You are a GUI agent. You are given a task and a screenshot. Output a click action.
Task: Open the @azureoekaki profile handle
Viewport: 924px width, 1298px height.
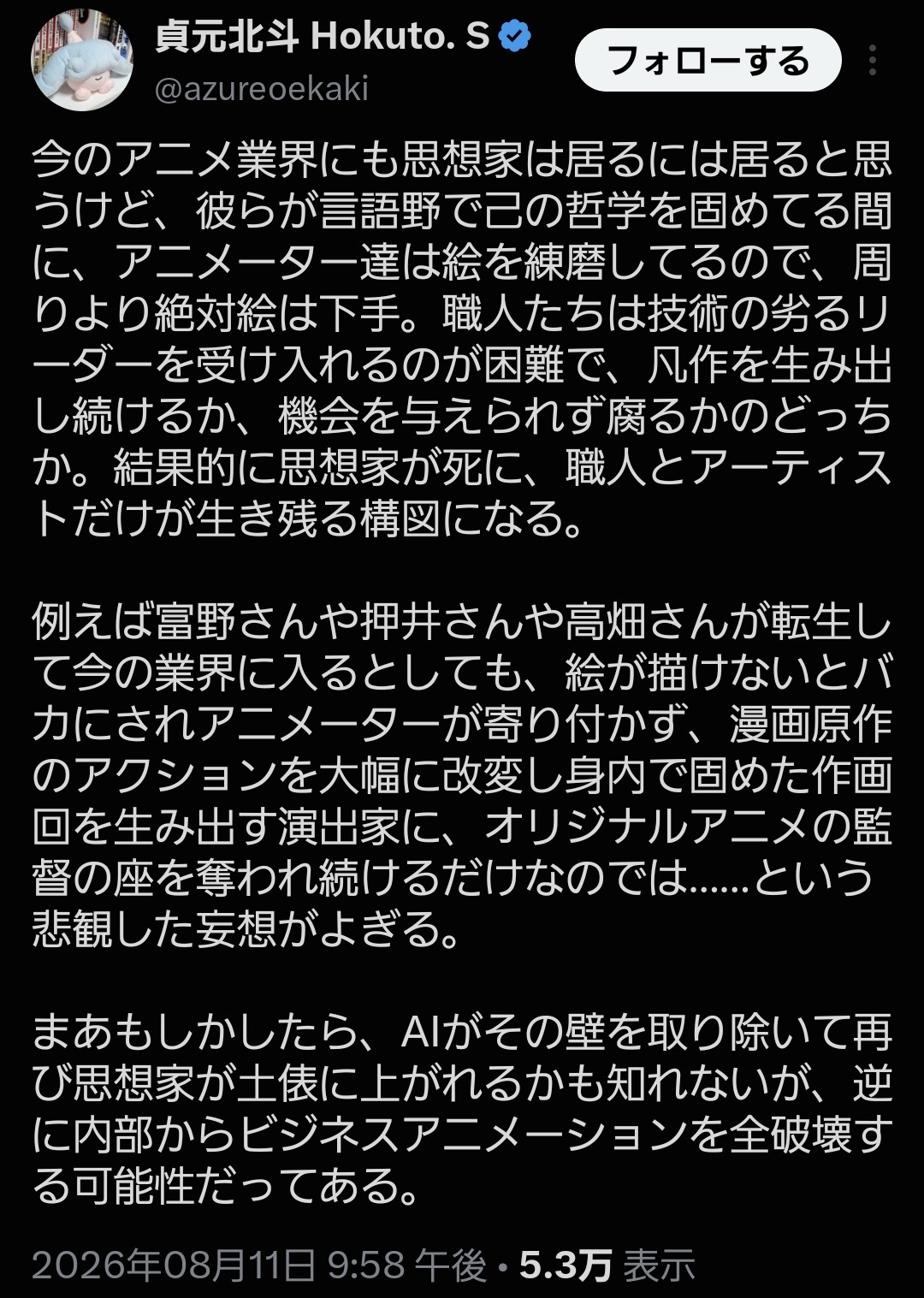[x=261, y=88]
